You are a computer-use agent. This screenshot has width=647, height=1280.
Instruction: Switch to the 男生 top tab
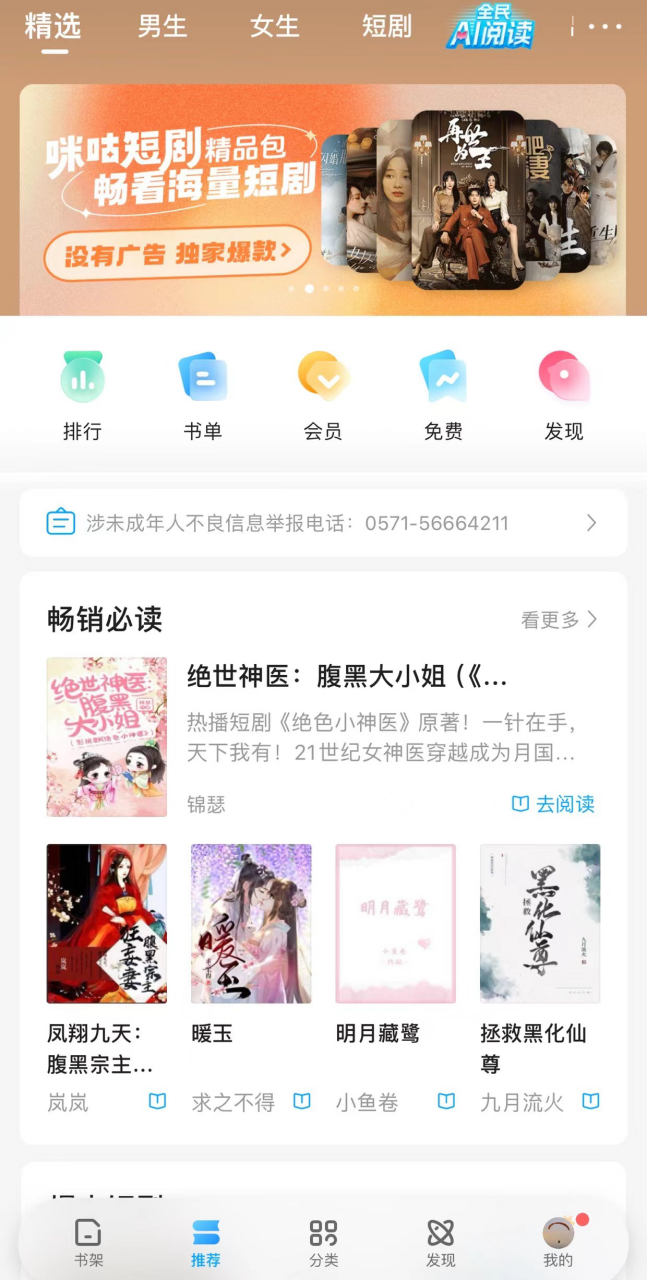coord(162,27)
